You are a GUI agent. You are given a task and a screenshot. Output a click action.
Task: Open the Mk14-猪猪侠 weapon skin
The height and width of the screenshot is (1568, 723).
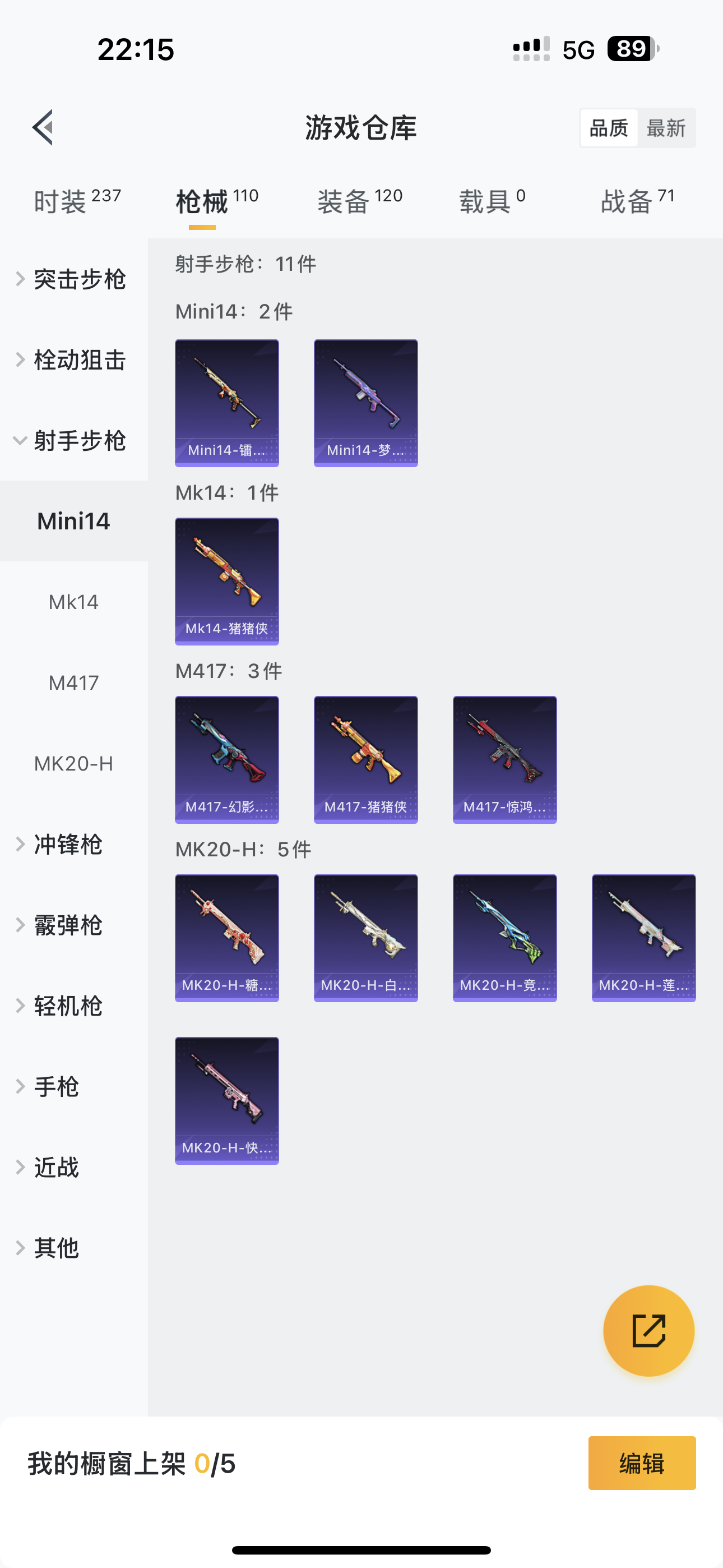pyautogui.click(x=227, y=580)
